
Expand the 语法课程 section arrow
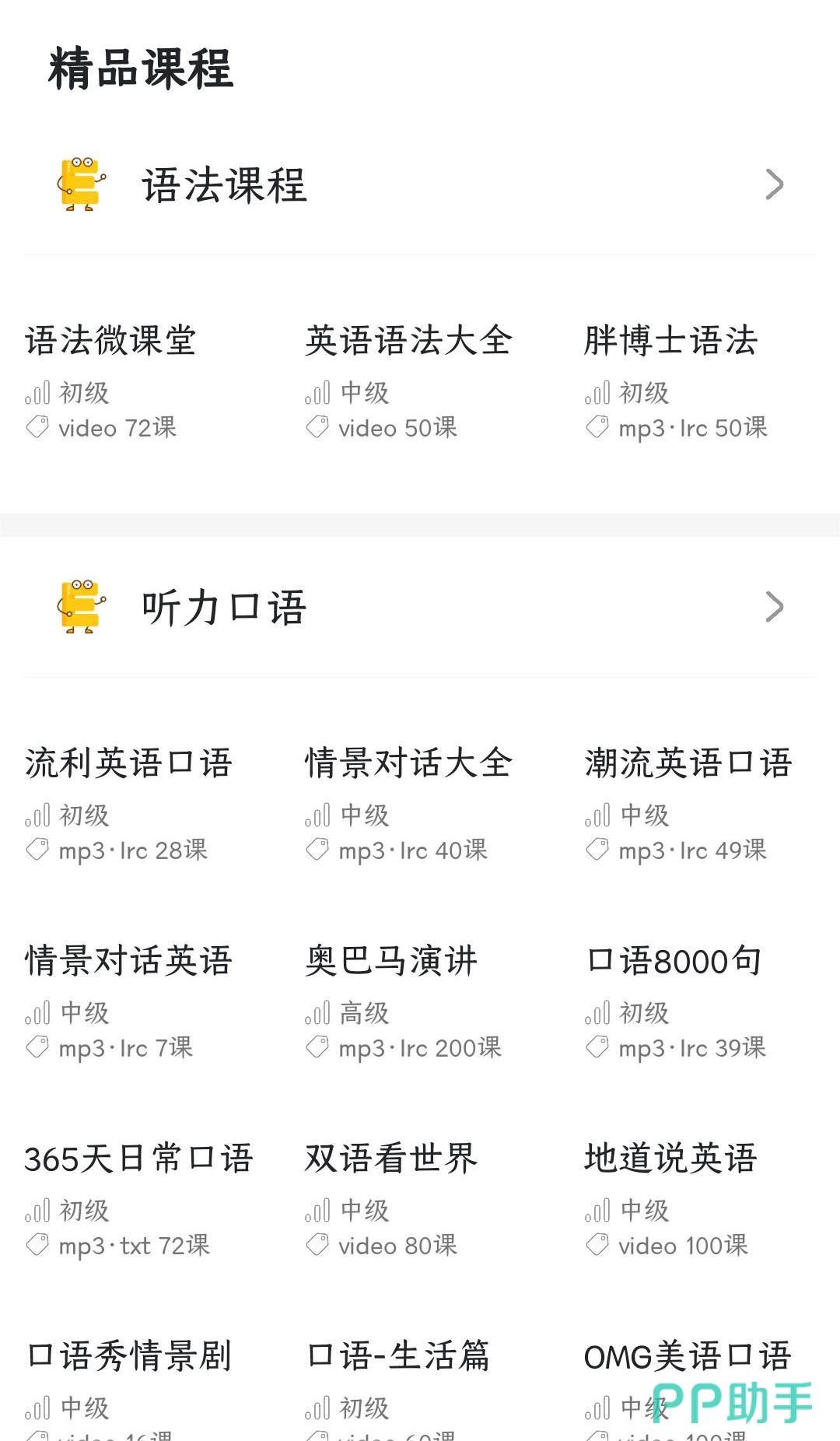click(774, 184)
